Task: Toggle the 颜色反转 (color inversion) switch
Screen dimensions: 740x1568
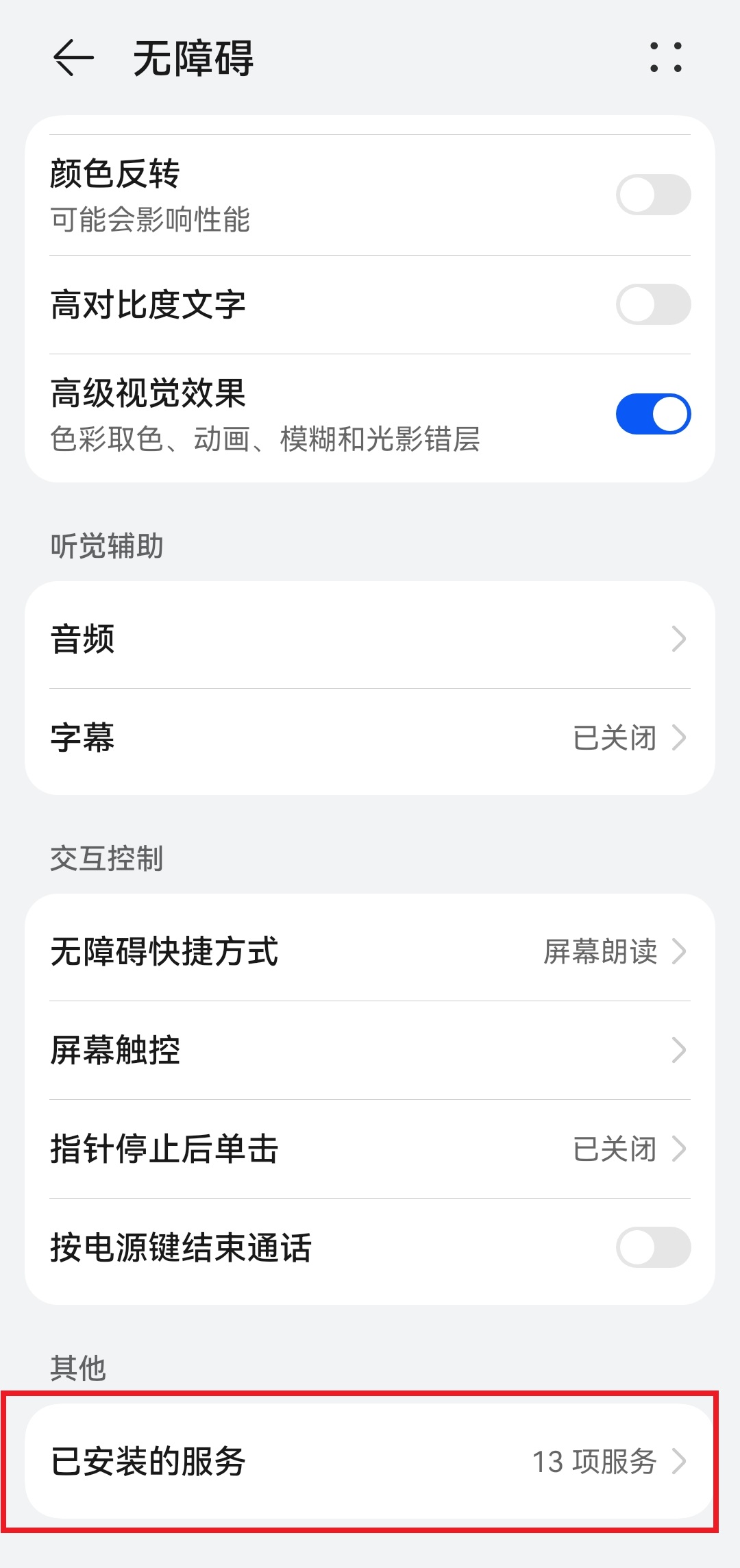Action: point(652,194)
